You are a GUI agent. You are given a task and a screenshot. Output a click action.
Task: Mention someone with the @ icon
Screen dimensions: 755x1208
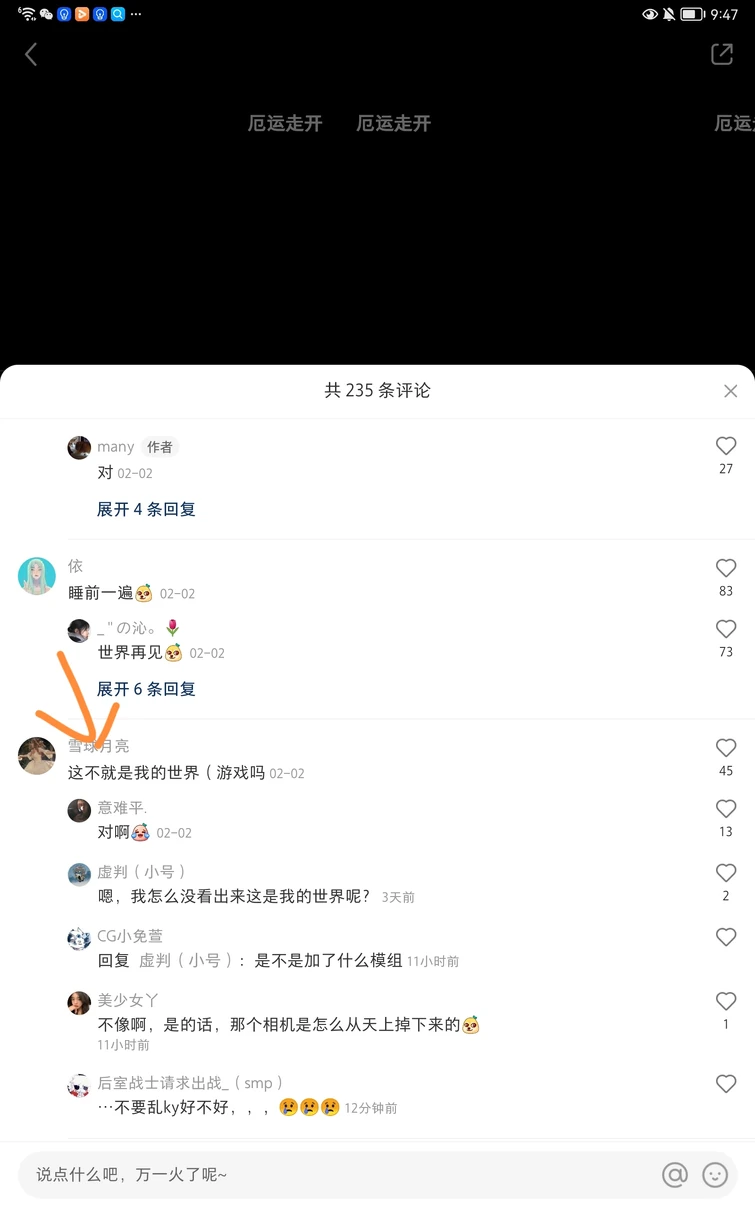(675, 1175)
